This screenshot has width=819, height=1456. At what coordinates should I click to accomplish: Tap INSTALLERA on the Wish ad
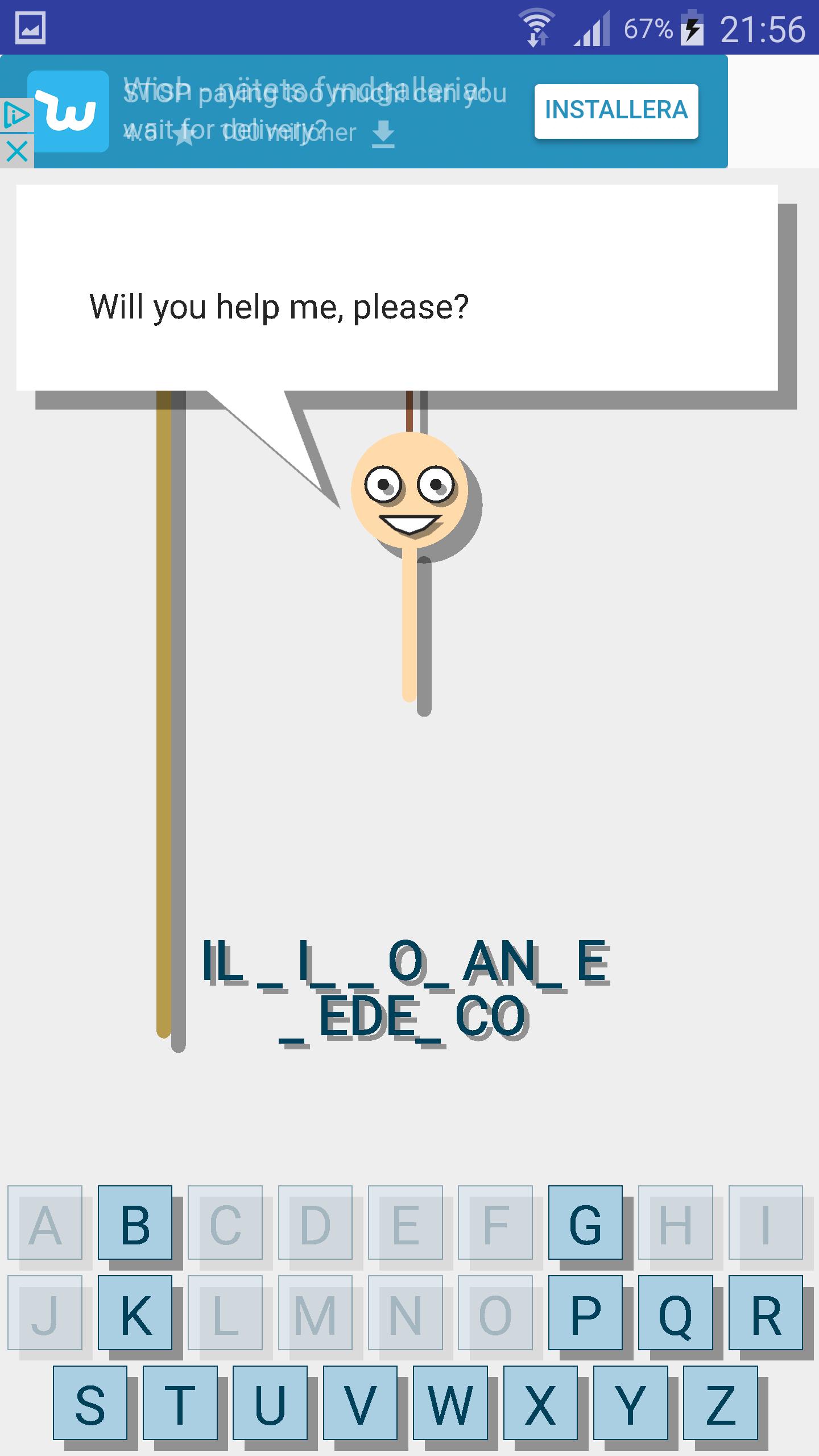616,111
